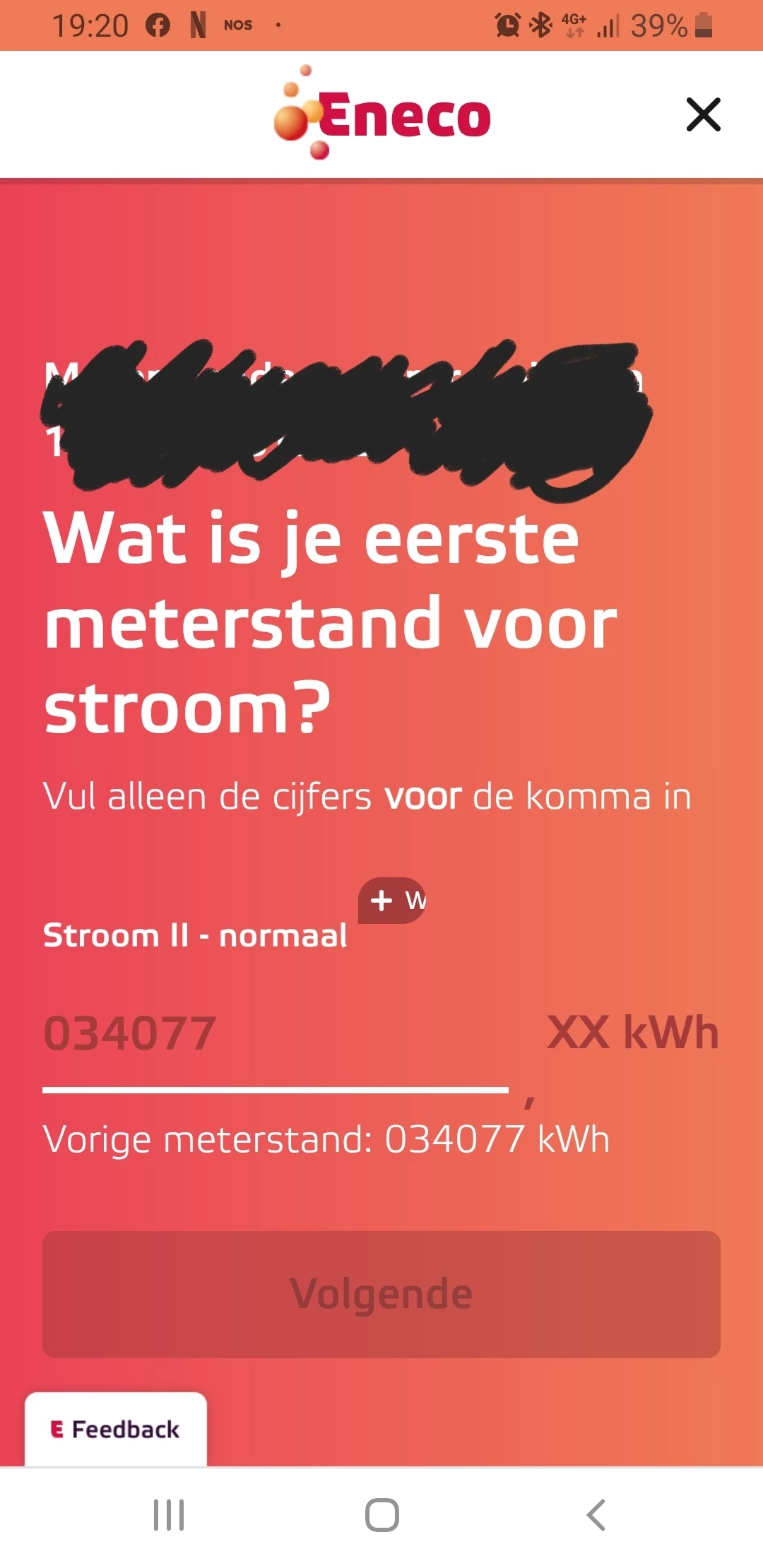Open the Feedback tab
The height and width of the screenshot is (1568, 763).
tap(116, 1430)
